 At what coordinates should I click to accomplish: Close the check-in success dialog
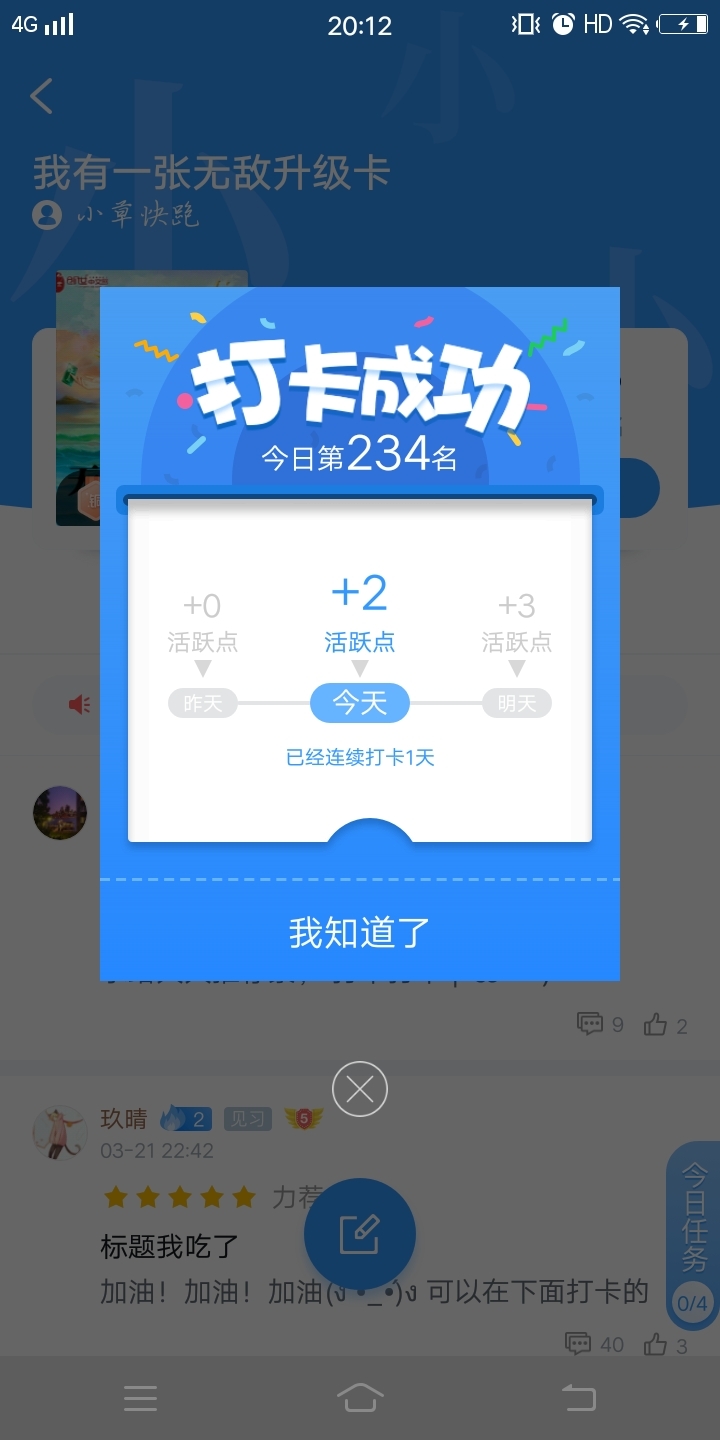360,1089
